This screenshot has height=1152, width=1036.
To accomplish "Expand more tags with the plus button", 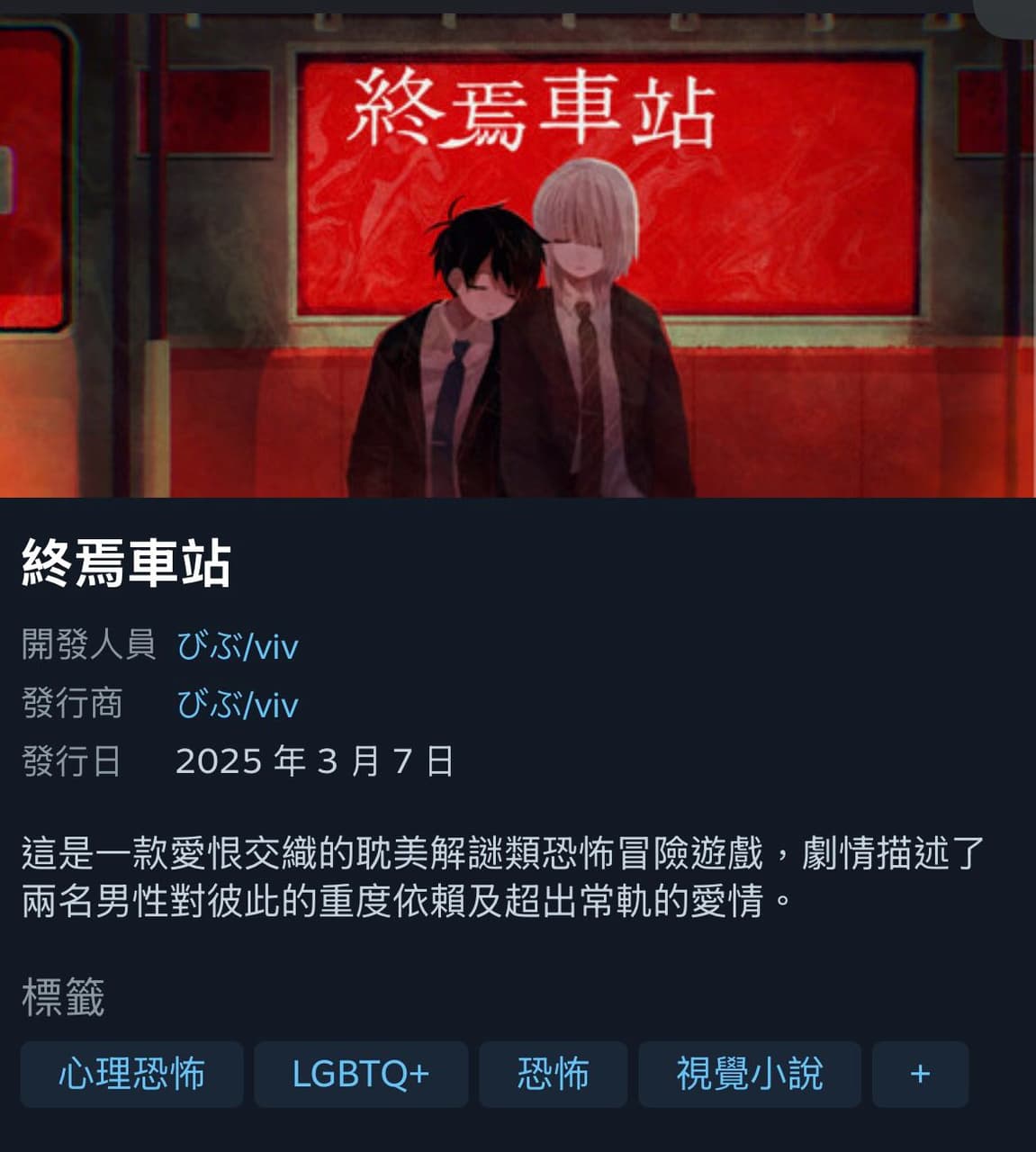I will 919,1074.
